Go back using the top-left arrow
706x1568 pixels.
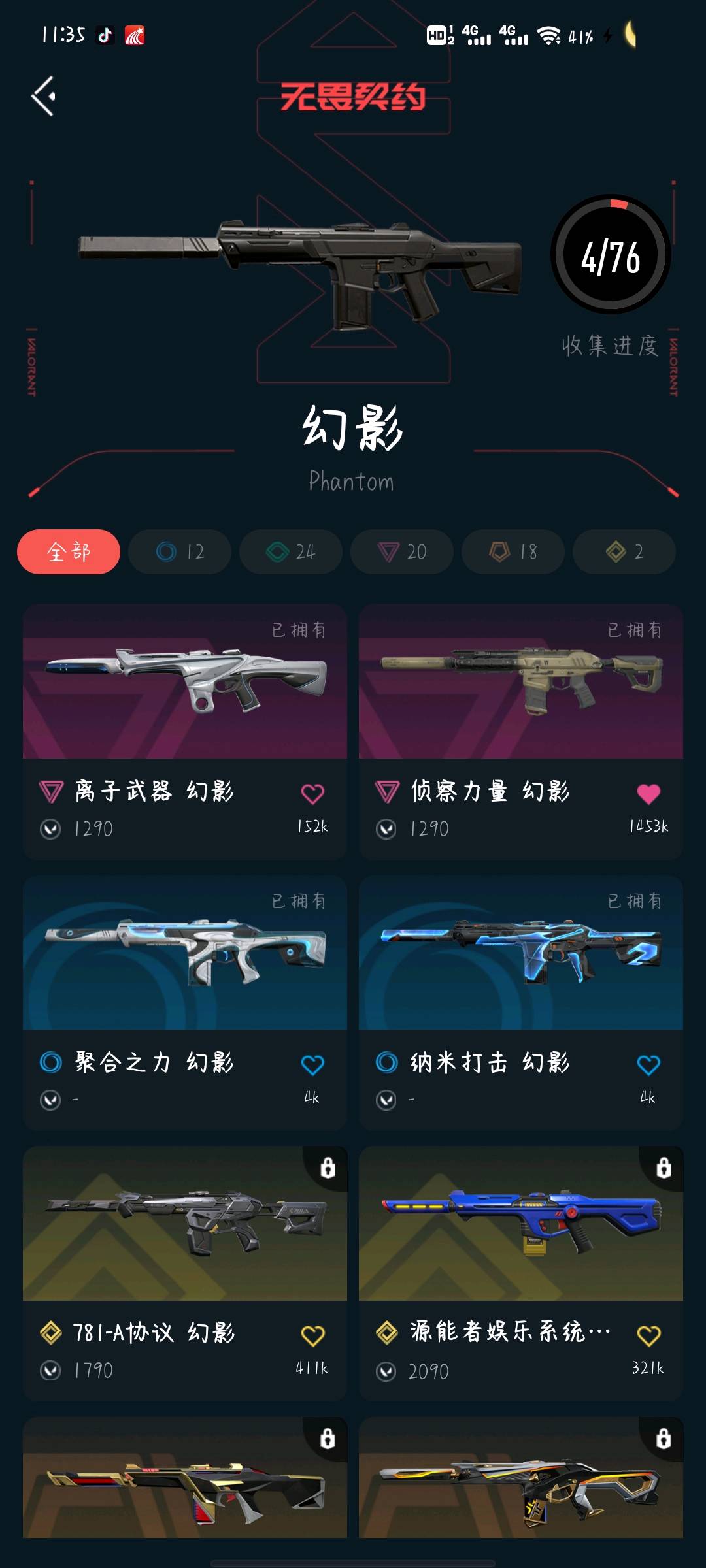tap(44, 97)
